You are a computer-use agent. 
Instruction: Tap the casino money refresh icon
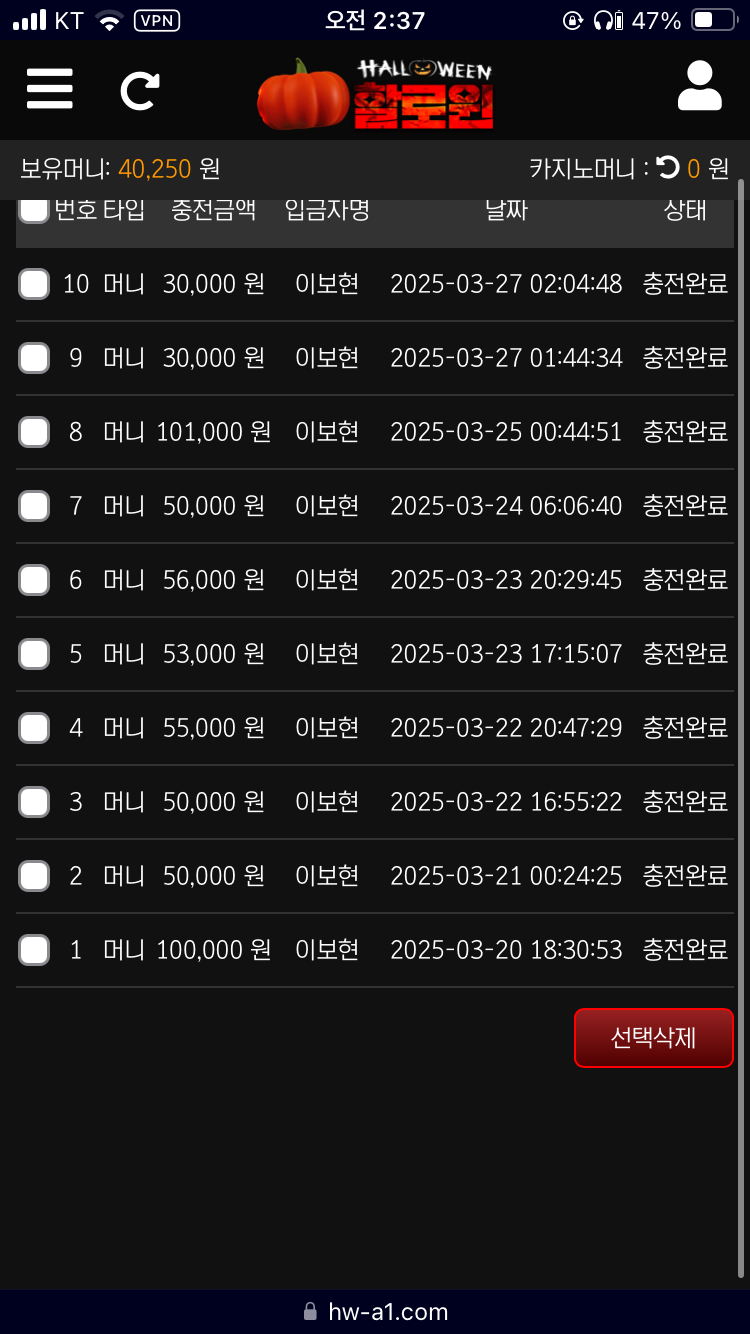coord(668,168)
